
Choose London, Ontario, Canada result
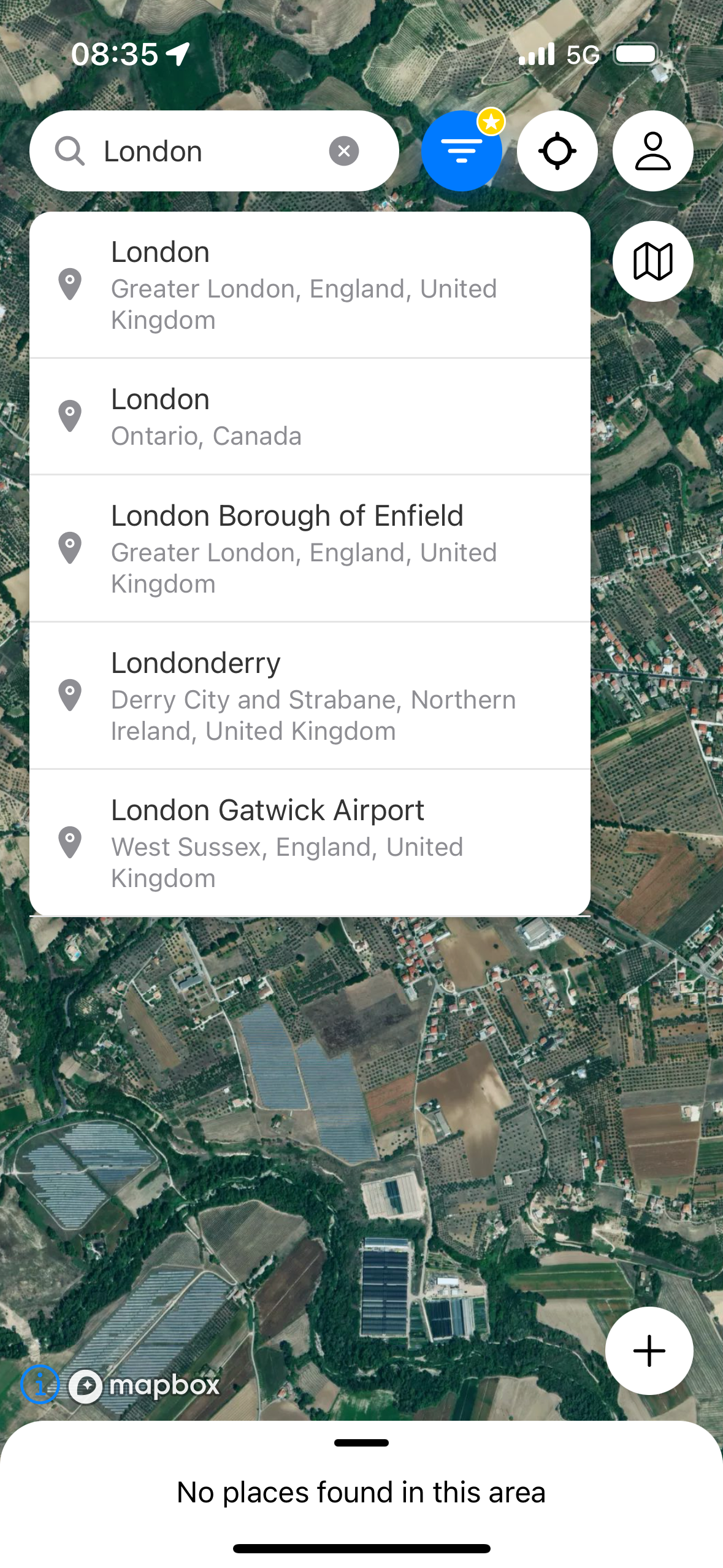310,417
